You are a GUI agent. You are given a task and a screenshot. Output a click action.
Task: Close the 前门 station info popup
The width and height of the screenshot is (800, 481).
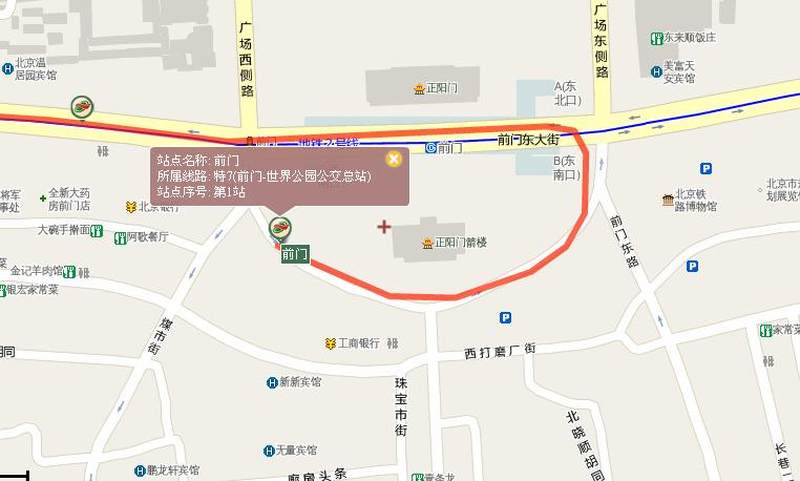pyautogui.click(x=394, y=159)
